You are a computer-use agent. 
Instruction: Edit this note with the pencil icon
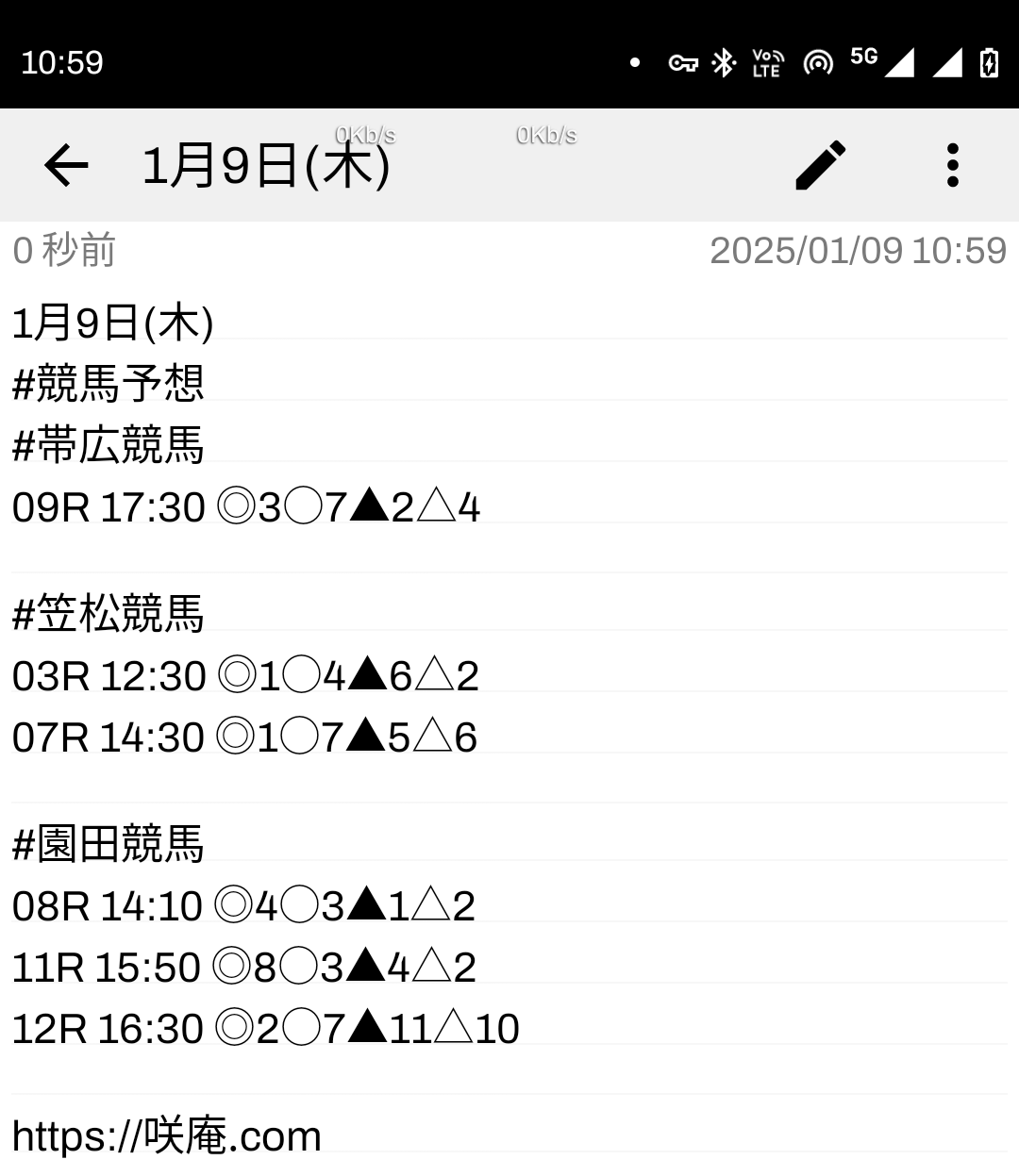821,166
